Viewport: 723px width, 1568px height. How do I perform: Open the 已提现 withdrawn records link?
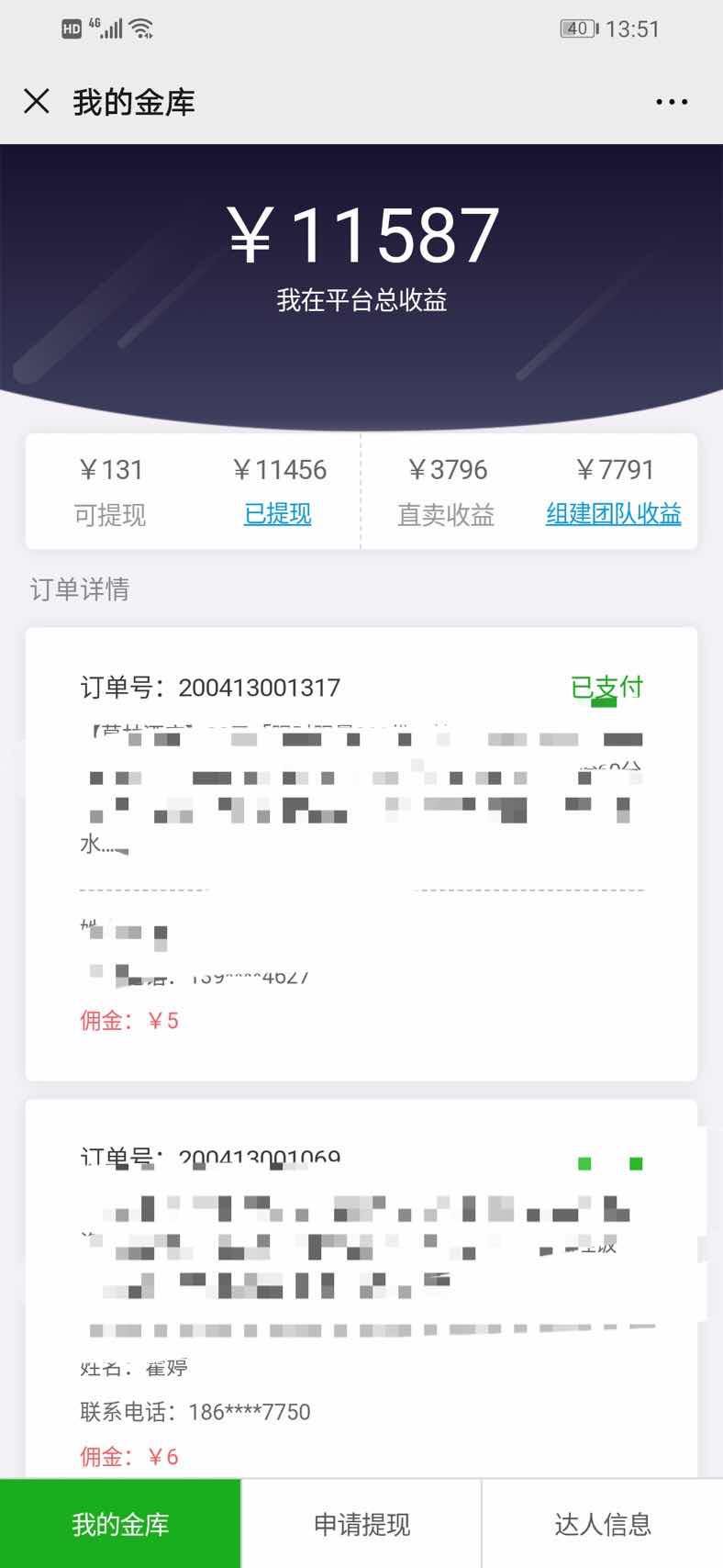tap(277, 514)
